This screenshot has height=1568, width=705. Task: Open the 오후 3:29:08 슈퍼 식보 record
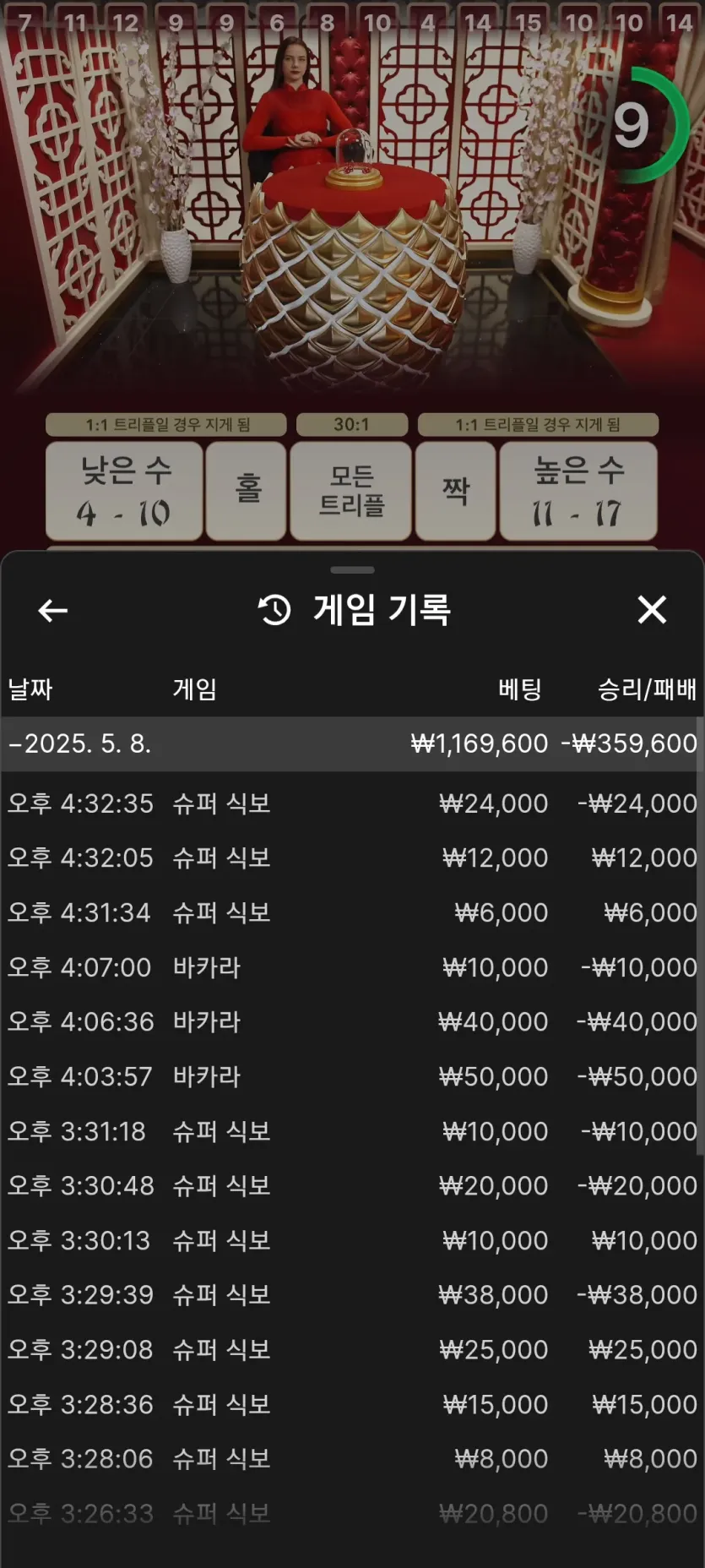[x=351, y=1349]
